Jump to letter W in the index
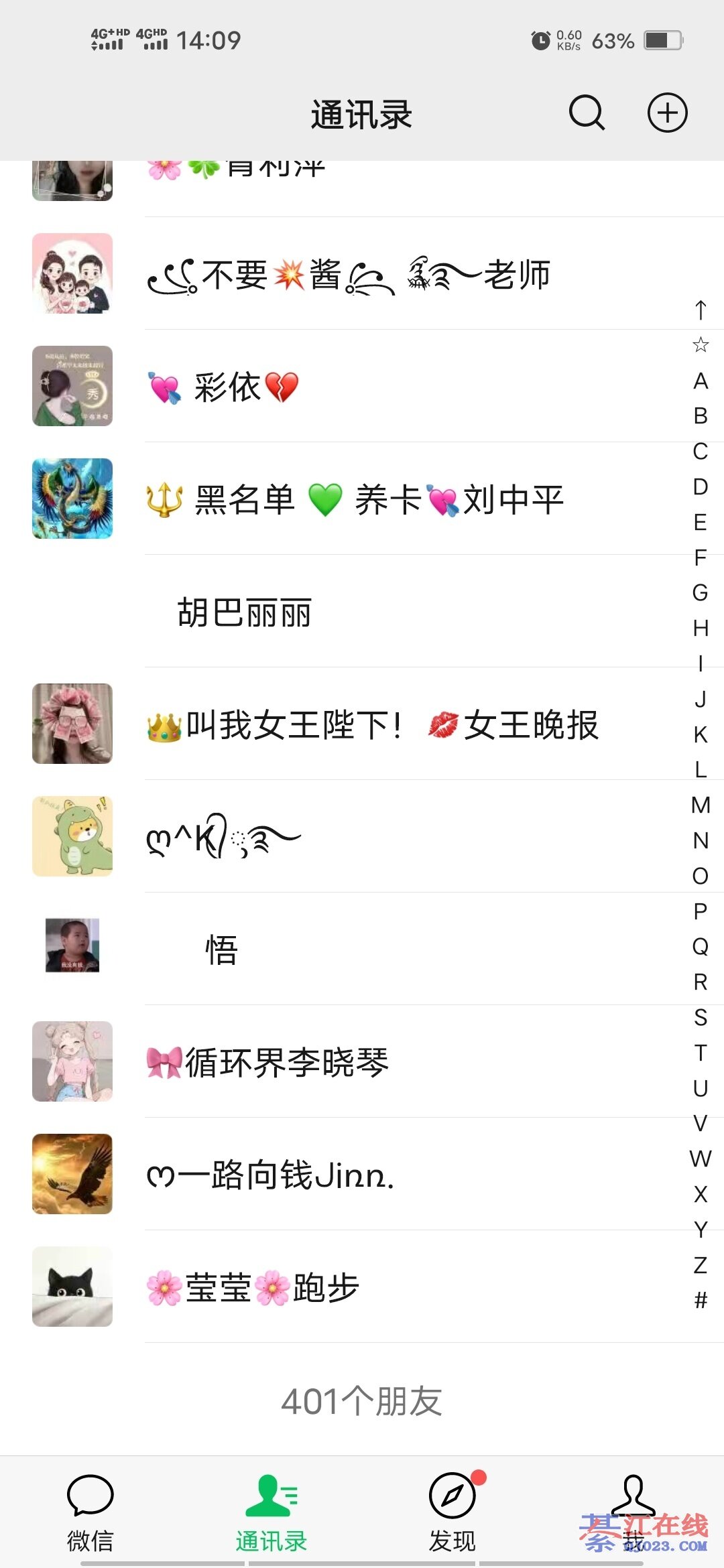Image resolution: width=724 pixels, height=1568 pixels. [701, 1159]
